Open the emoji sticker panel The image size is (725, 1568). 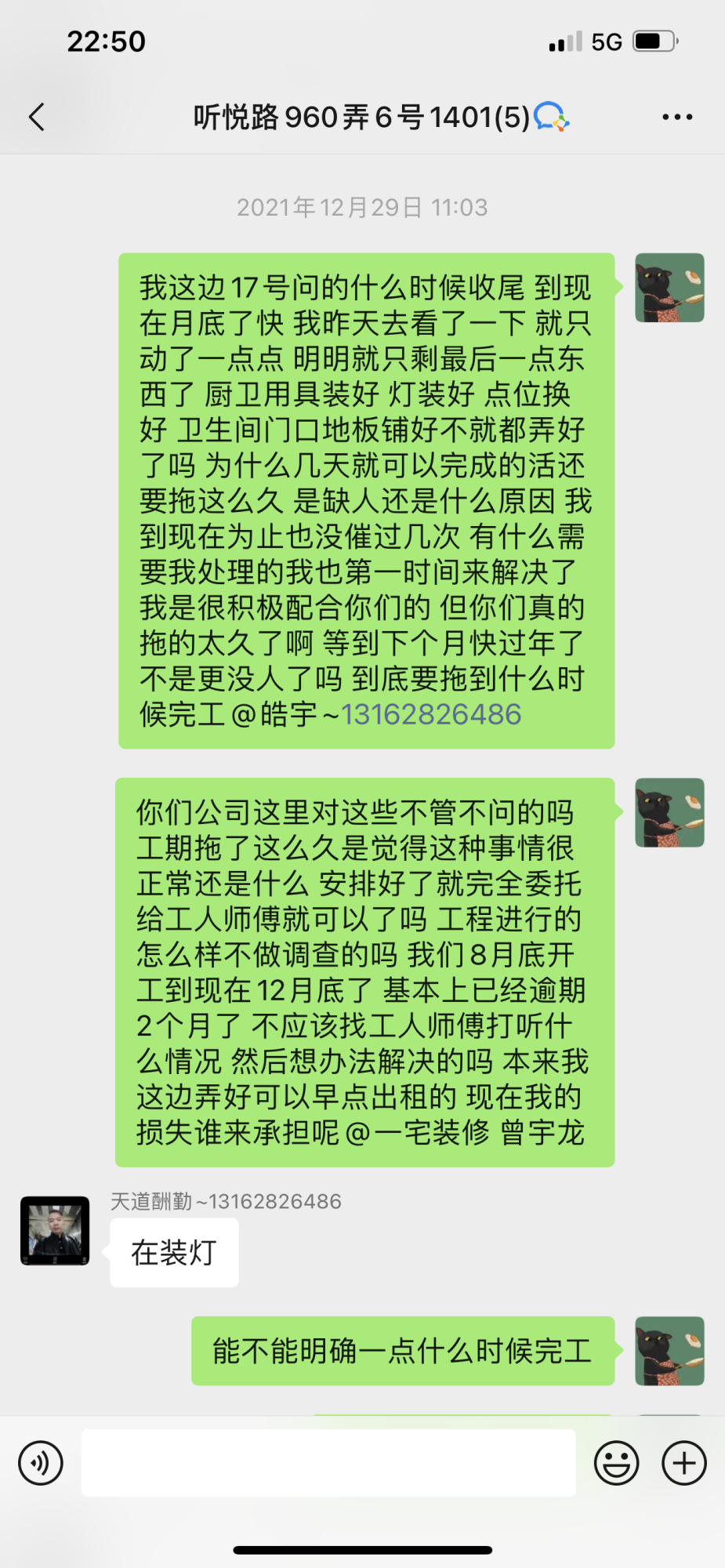616,1463
